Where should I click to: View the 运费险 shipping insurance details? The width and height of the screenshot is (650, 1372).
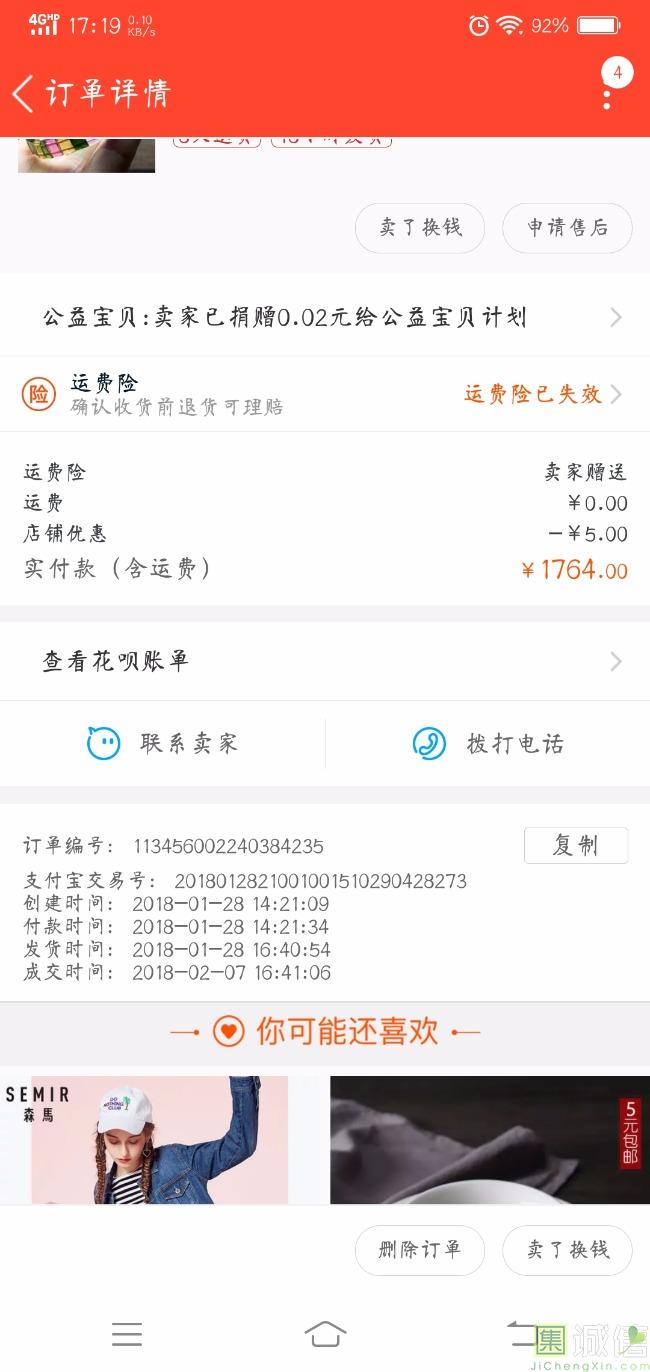[x=325, y=394]
